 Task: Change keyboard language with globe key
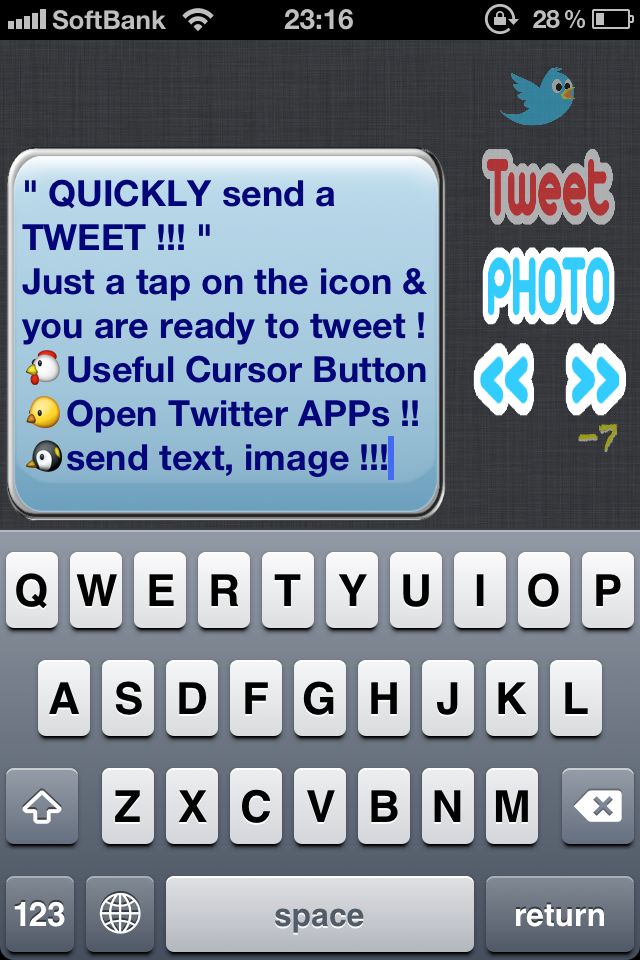pos(120,914)
